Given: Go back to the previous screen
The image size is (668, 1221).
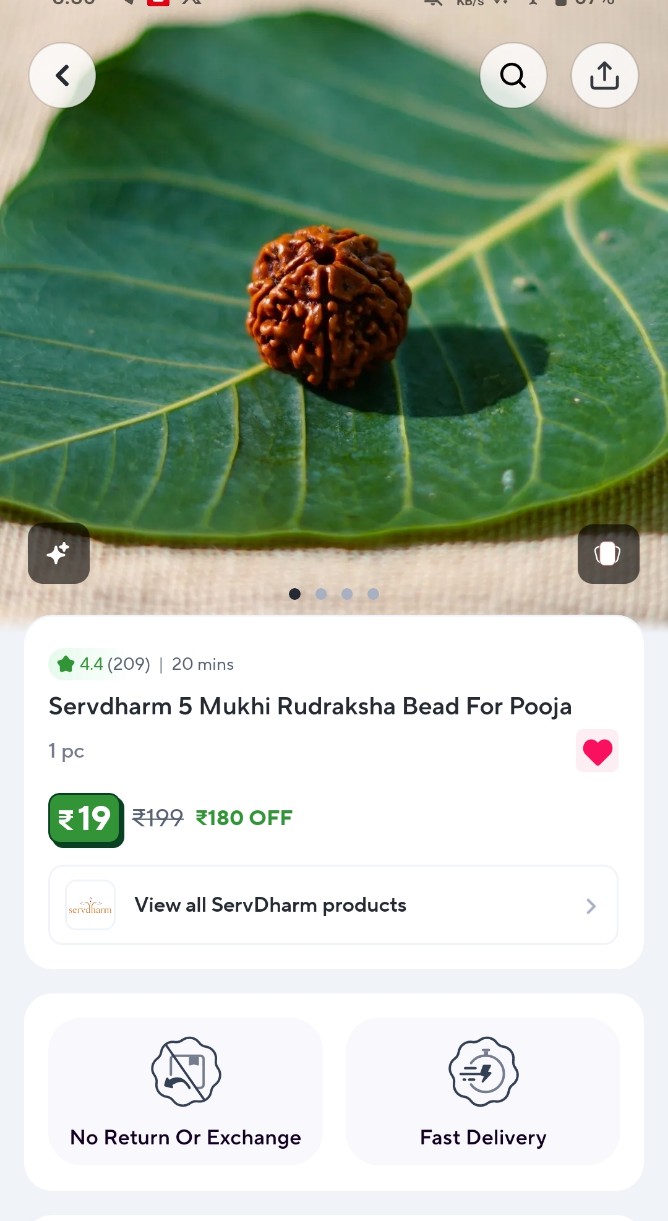Looking at the screenshot, I should pos(62,75).
